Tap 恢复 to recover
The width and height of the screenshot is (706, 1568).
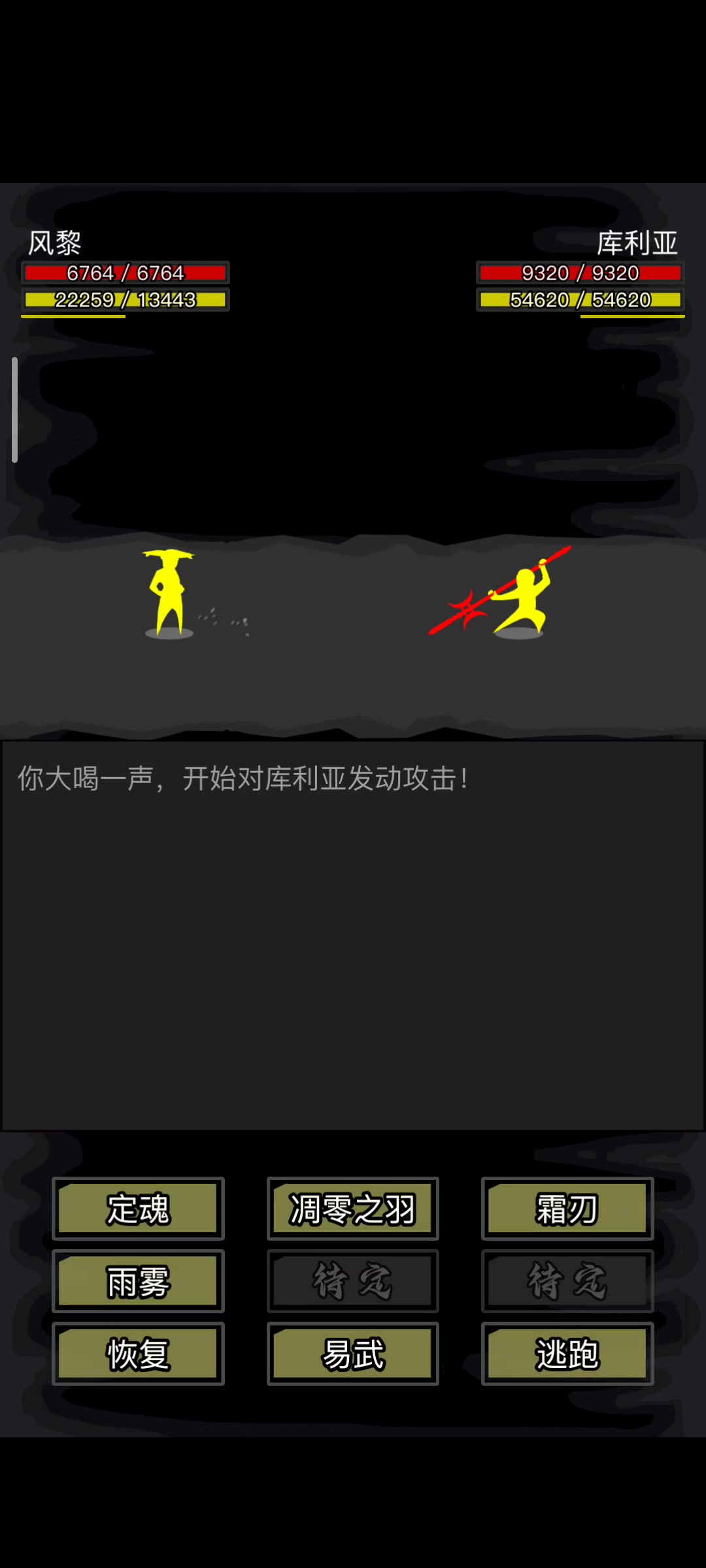pos(138,1354)
